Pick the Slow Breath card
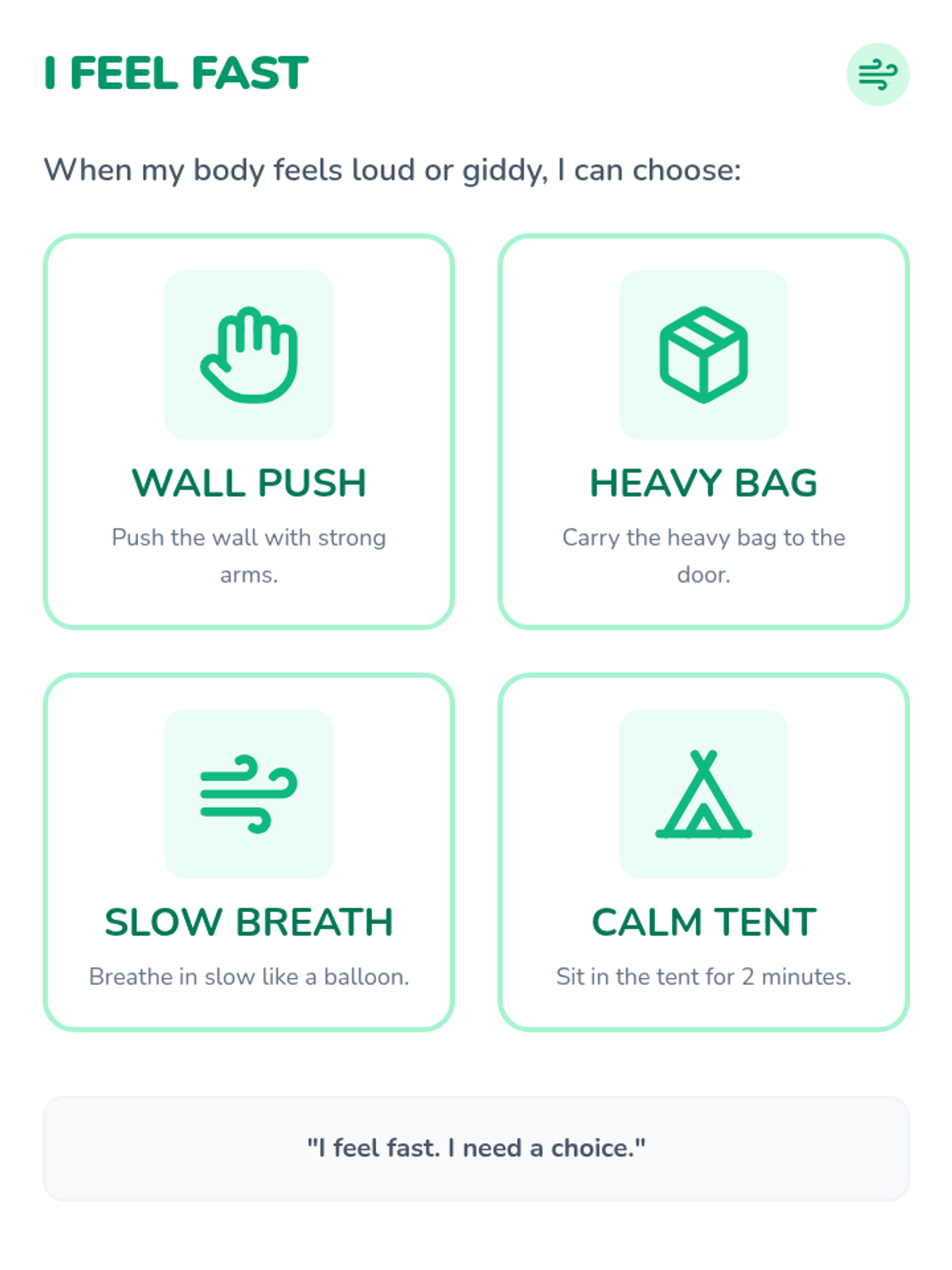The height and width of the screenshot is (1270, 952). click(x=249, y=852)
